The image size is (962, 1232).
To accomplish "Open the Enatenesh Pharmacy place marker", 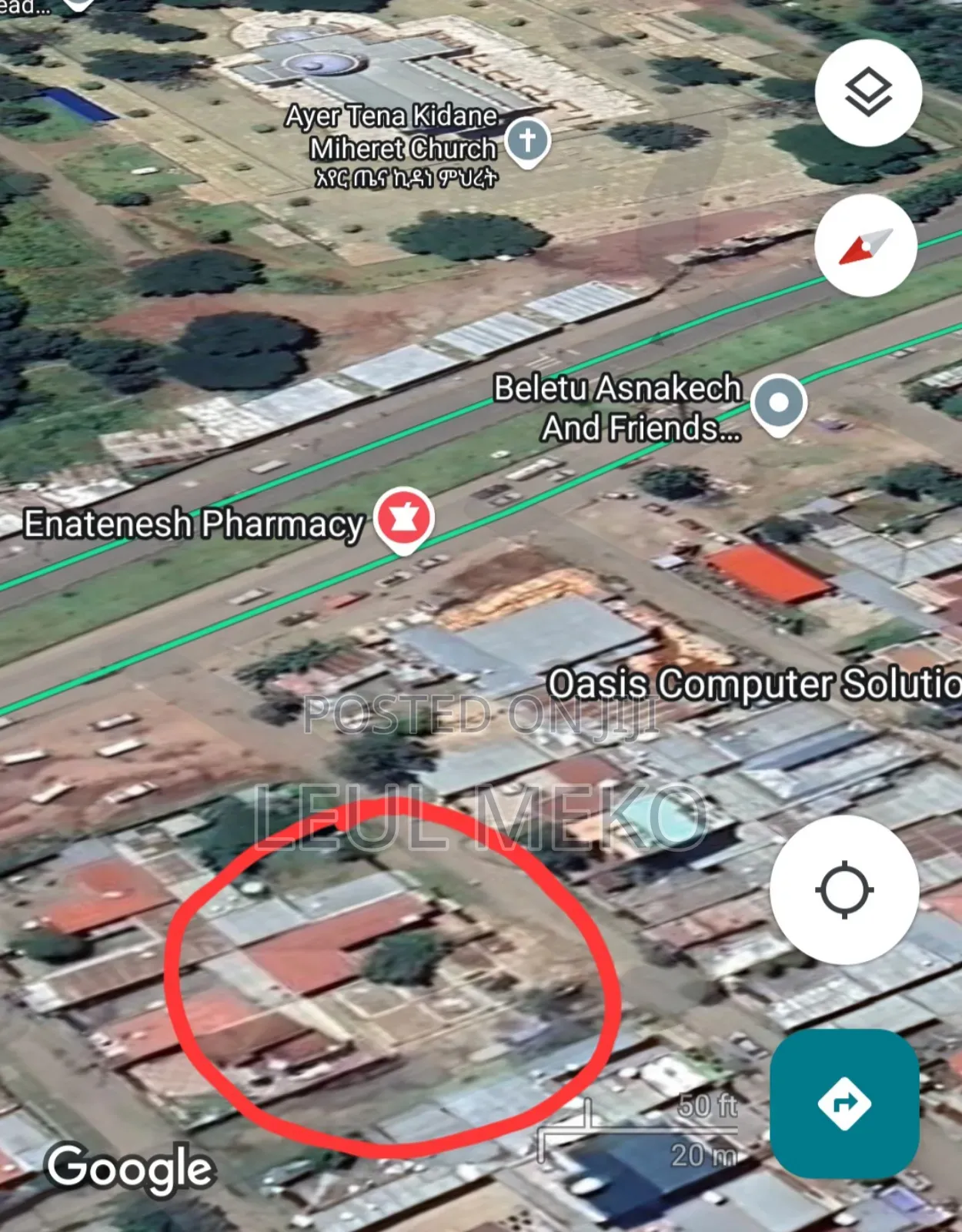I will (404, 520).
